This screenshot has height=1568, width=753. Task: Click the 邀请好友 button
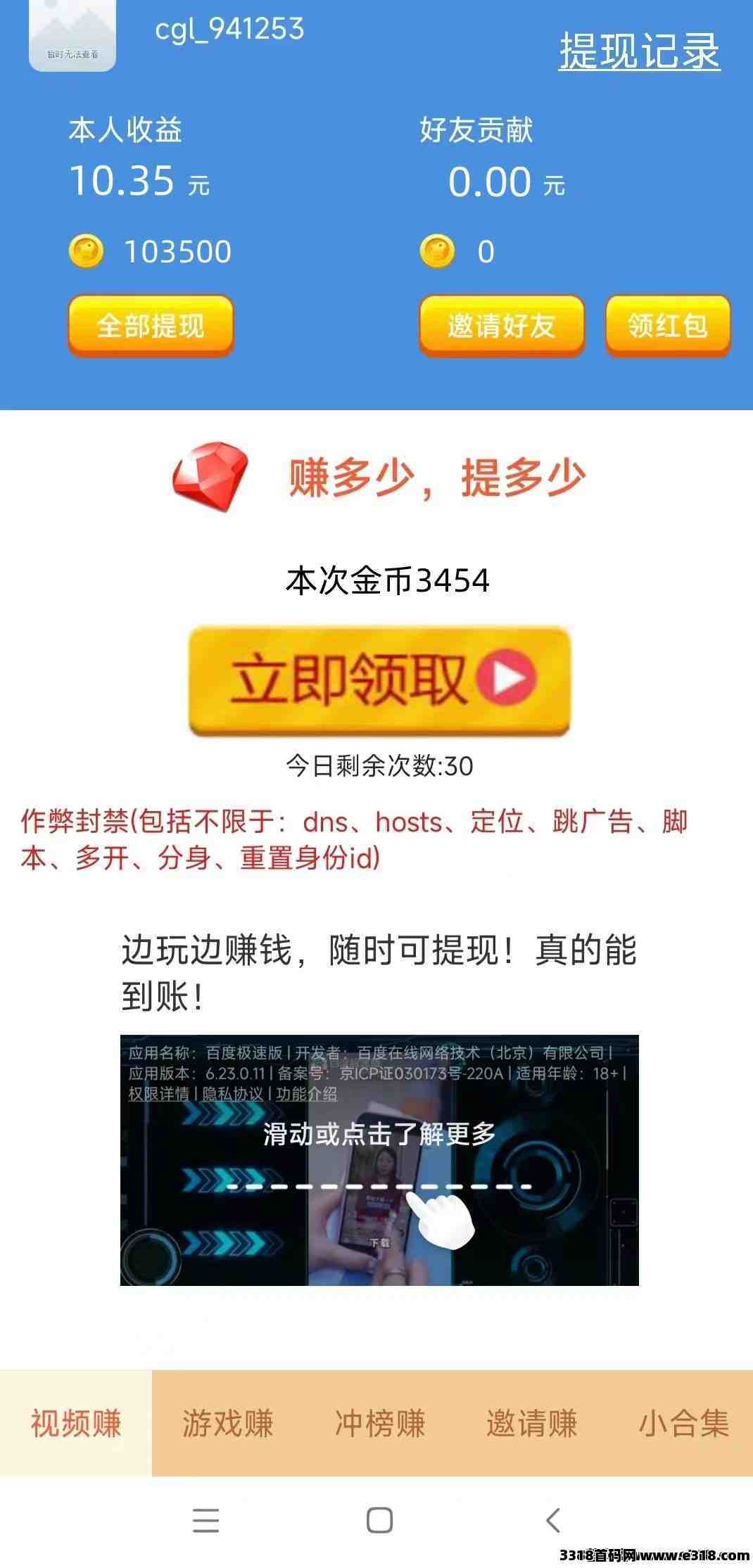(501, 326)
